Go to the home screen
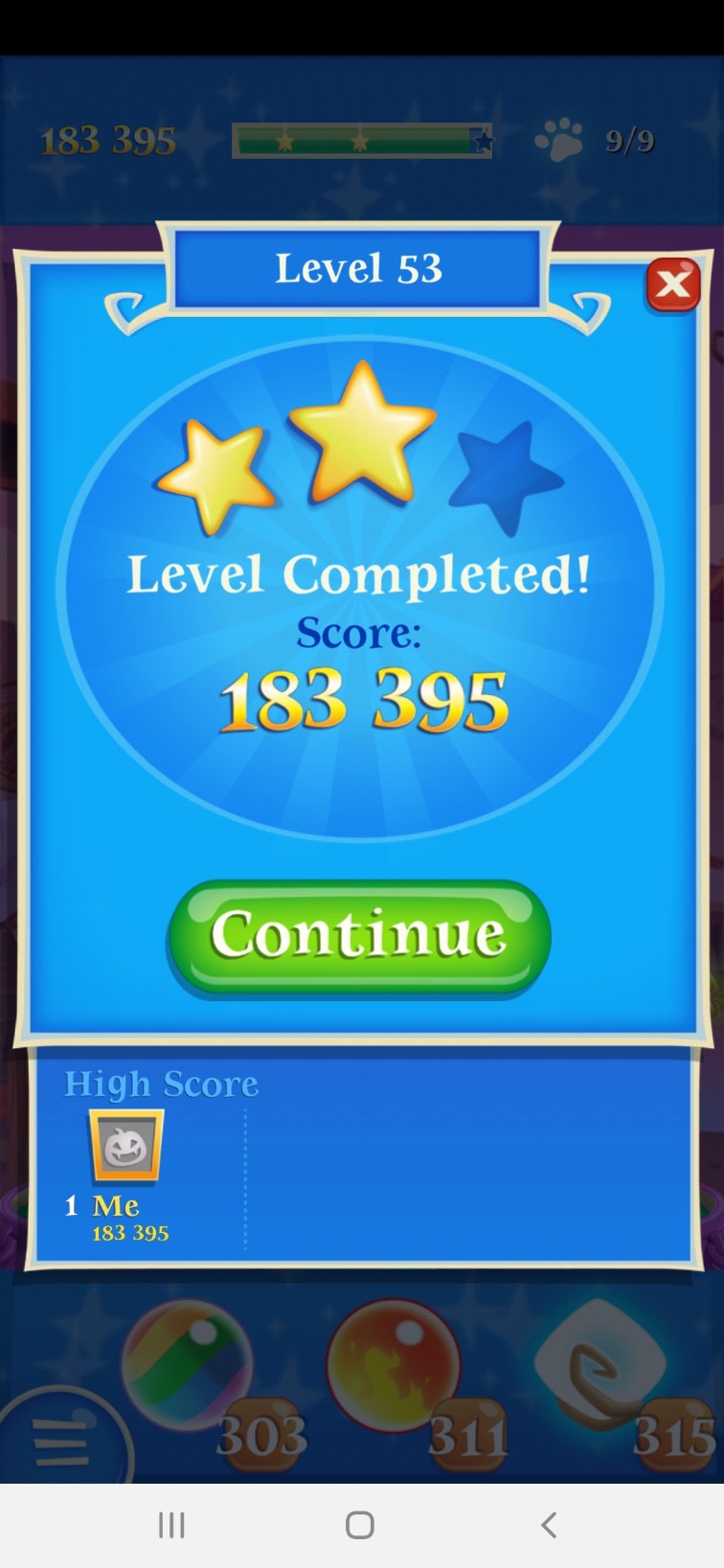 click(360, 1525)
